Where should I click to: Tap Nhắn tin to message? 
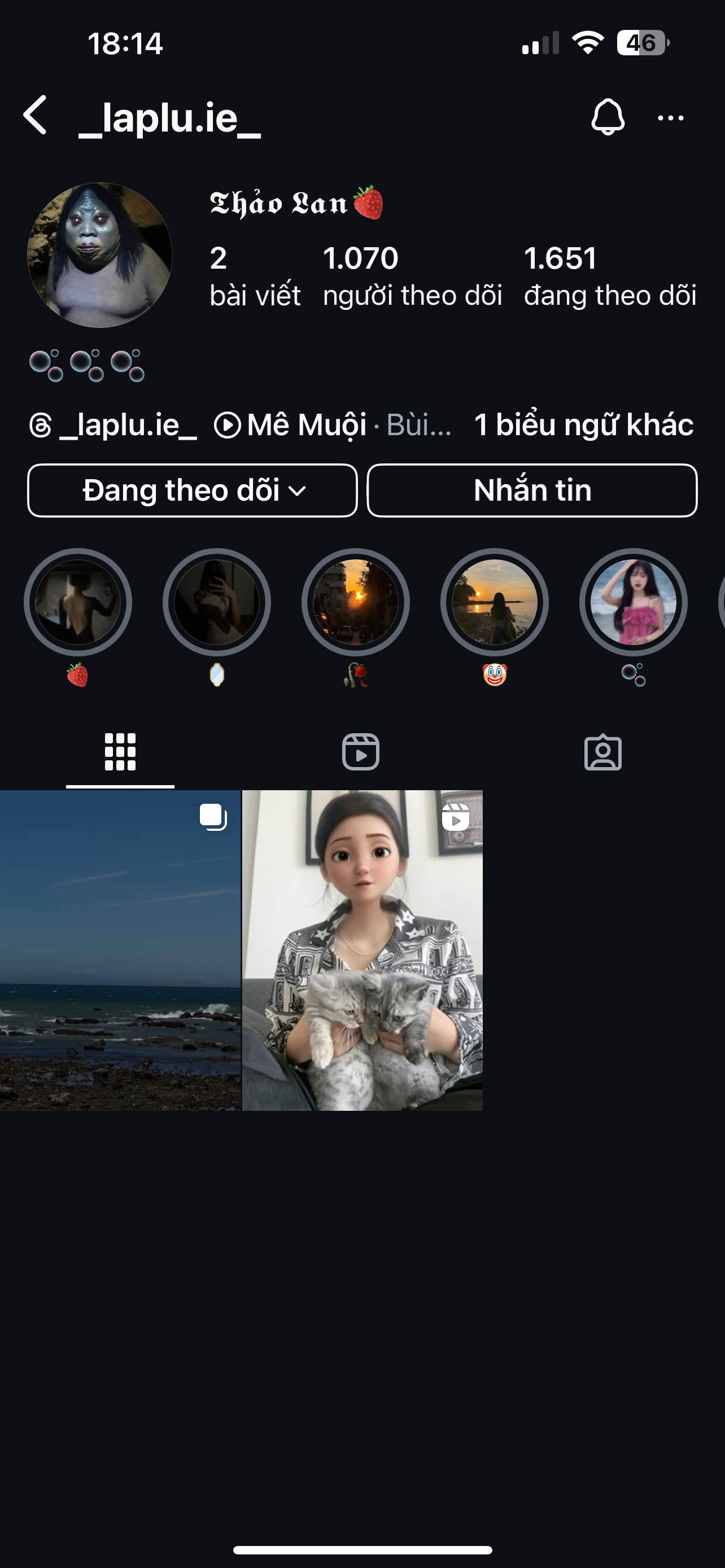click(x=532, y=490)
